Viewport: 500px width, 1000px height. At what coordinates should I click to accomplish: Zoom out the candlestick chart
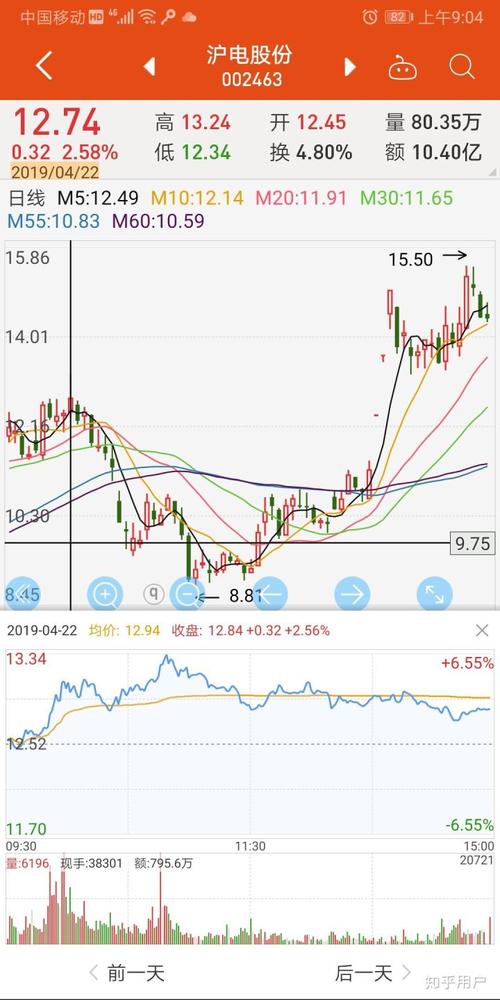[x=188, y=594]
